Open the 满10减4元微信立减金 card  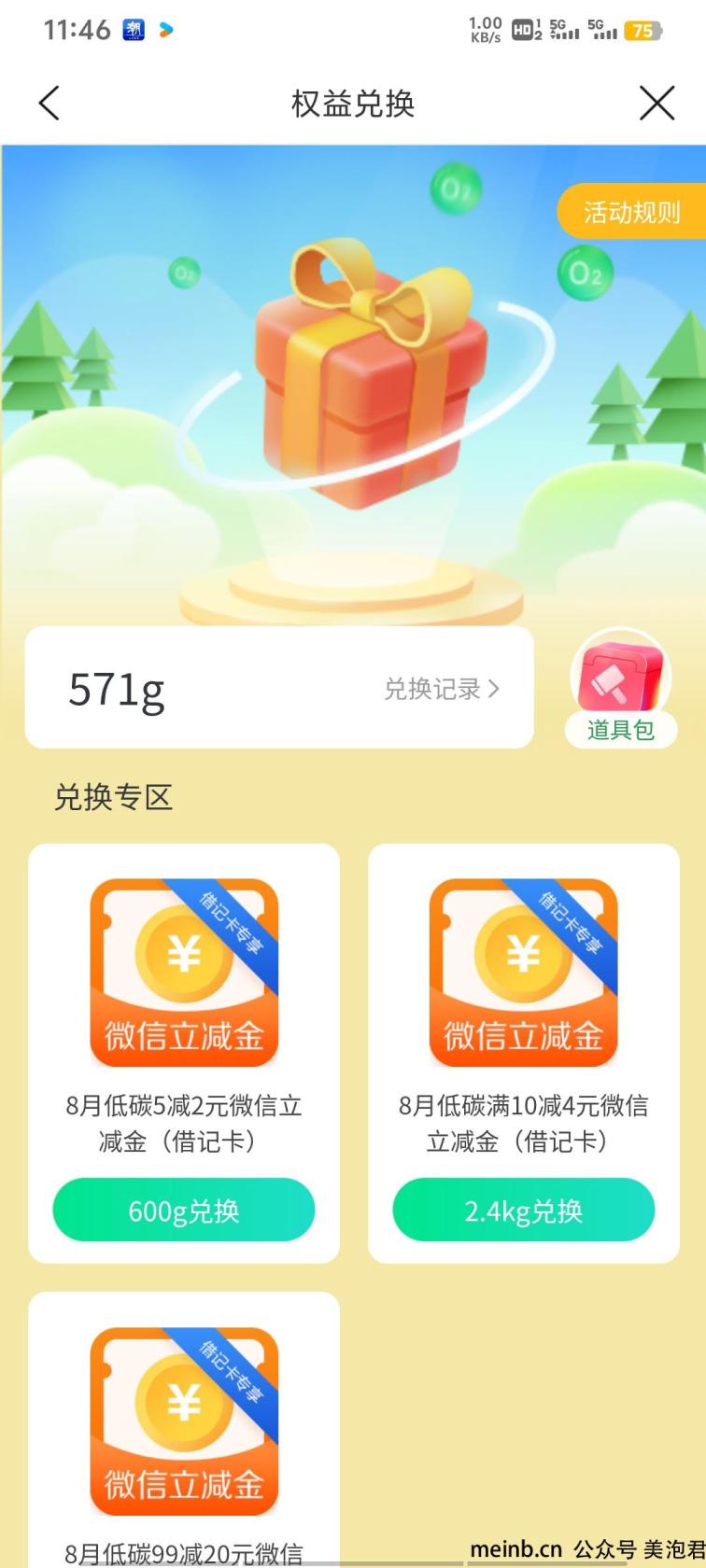[x=524, y=1053]
